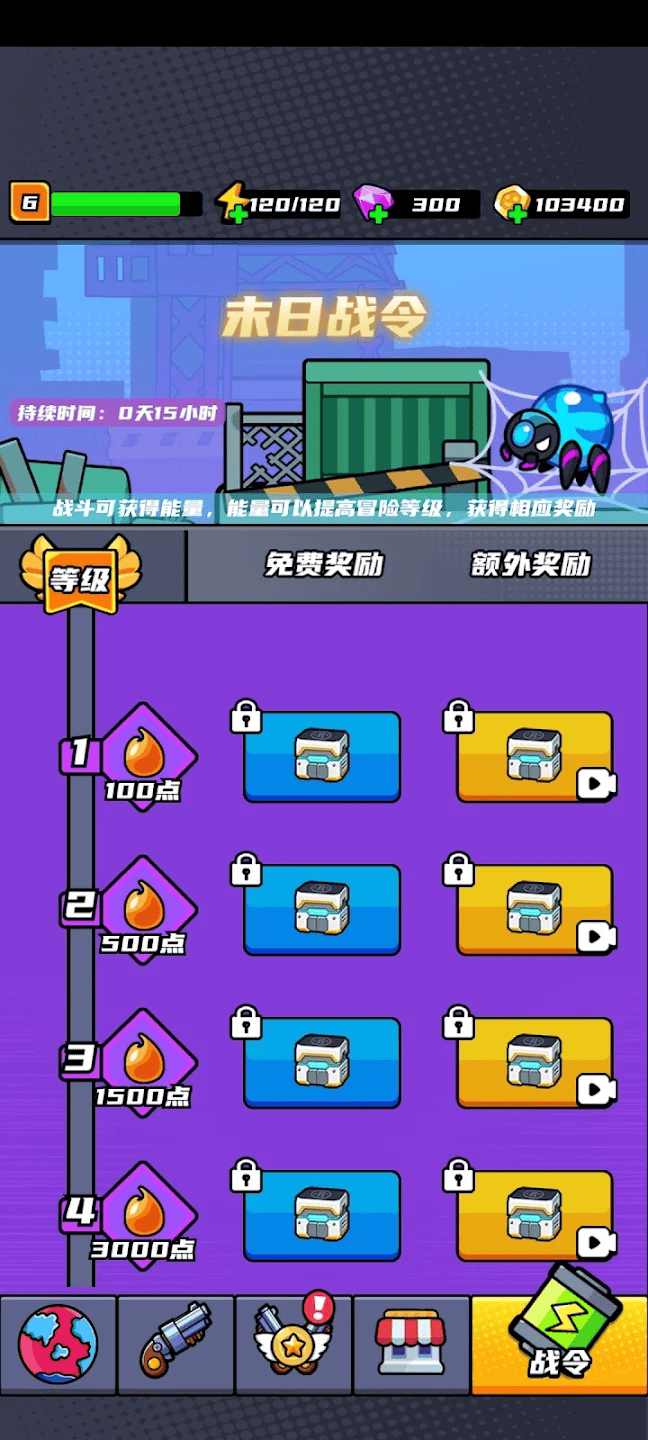Go to the shop tab
The image size is (648, 1440).
(x=411, y=1345)
